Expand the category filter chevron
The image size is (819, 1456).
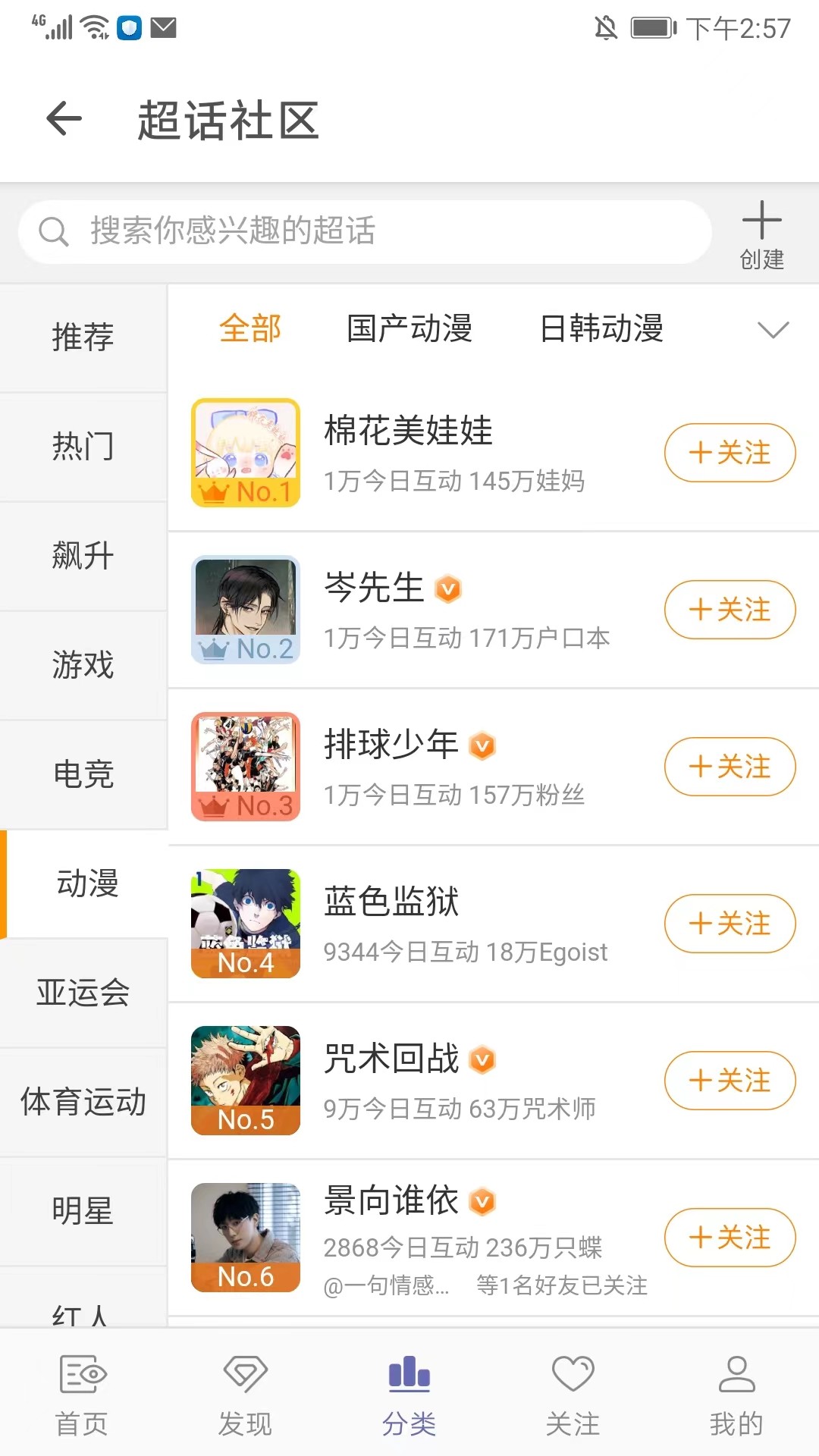[x=773, y=330]
